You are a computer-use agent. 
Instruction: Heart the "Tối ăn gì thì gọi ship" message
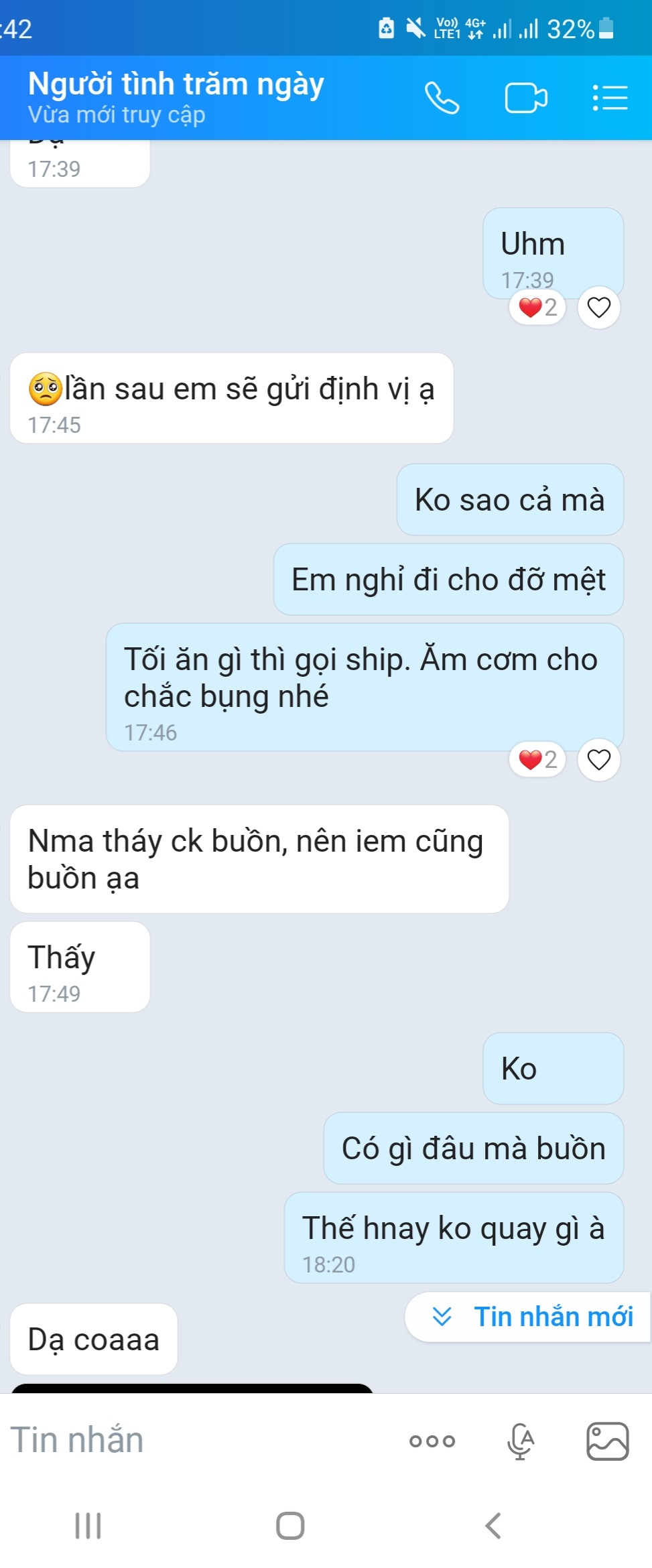tap(598, 760)
